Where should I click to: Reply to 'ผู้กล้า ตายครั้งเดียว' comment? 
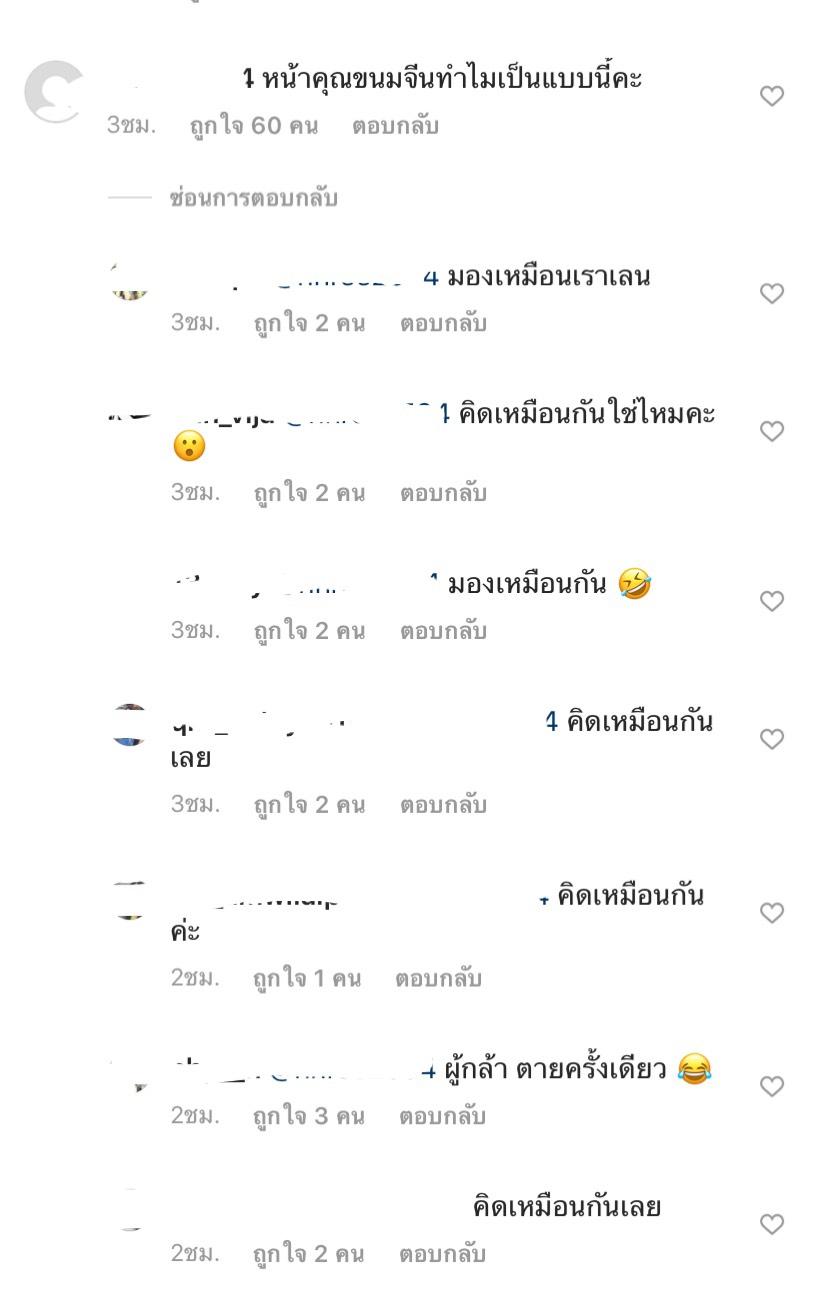tap(442, 1116)
